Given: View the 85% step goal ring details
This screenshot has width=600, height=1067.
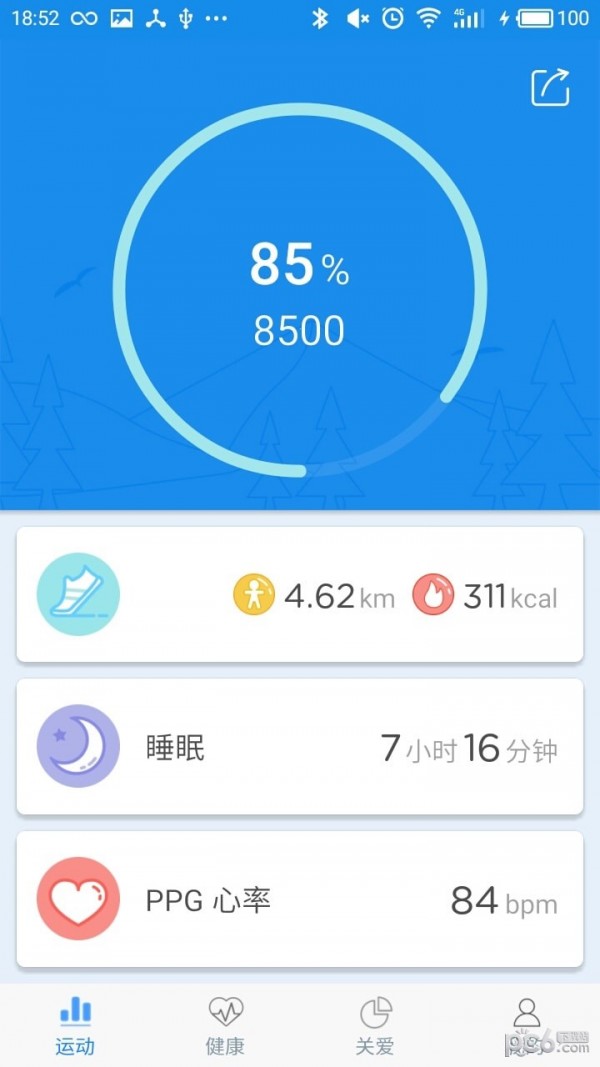Looking at the screenshot, I should 300,290.
